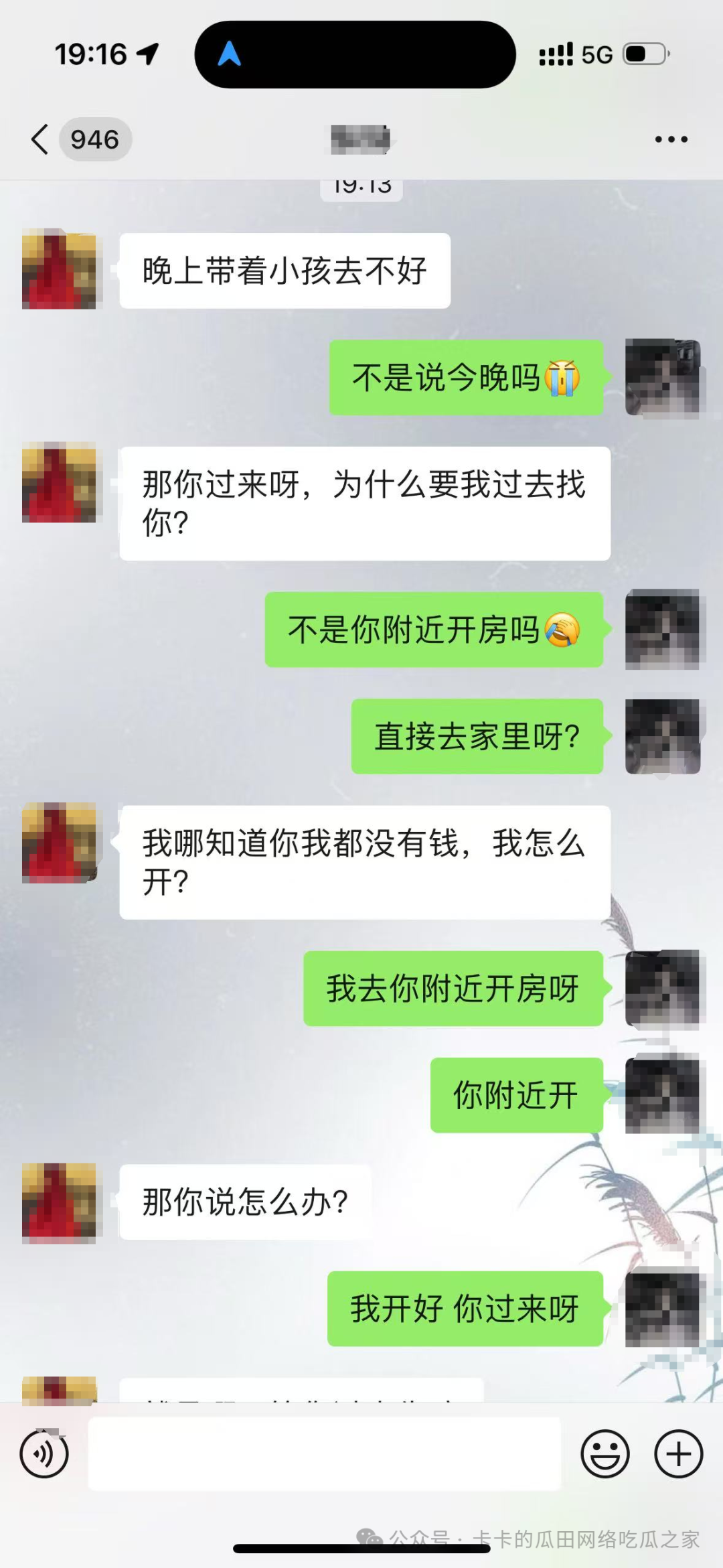Open sender's avatar beside '晚上带着小孩去不好'

59,269
